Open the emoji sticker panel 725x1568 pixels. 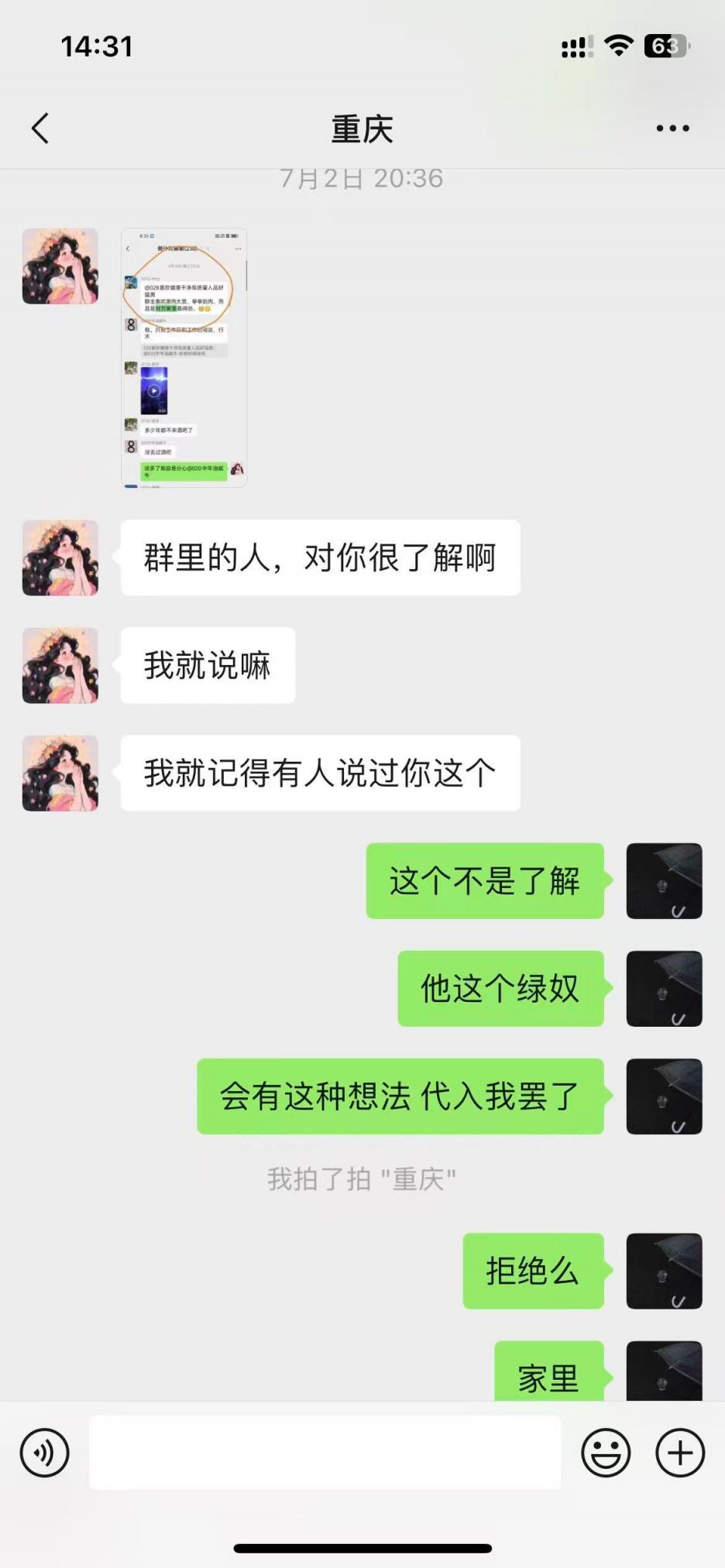pyautogui.click(x=606, y=1453)
